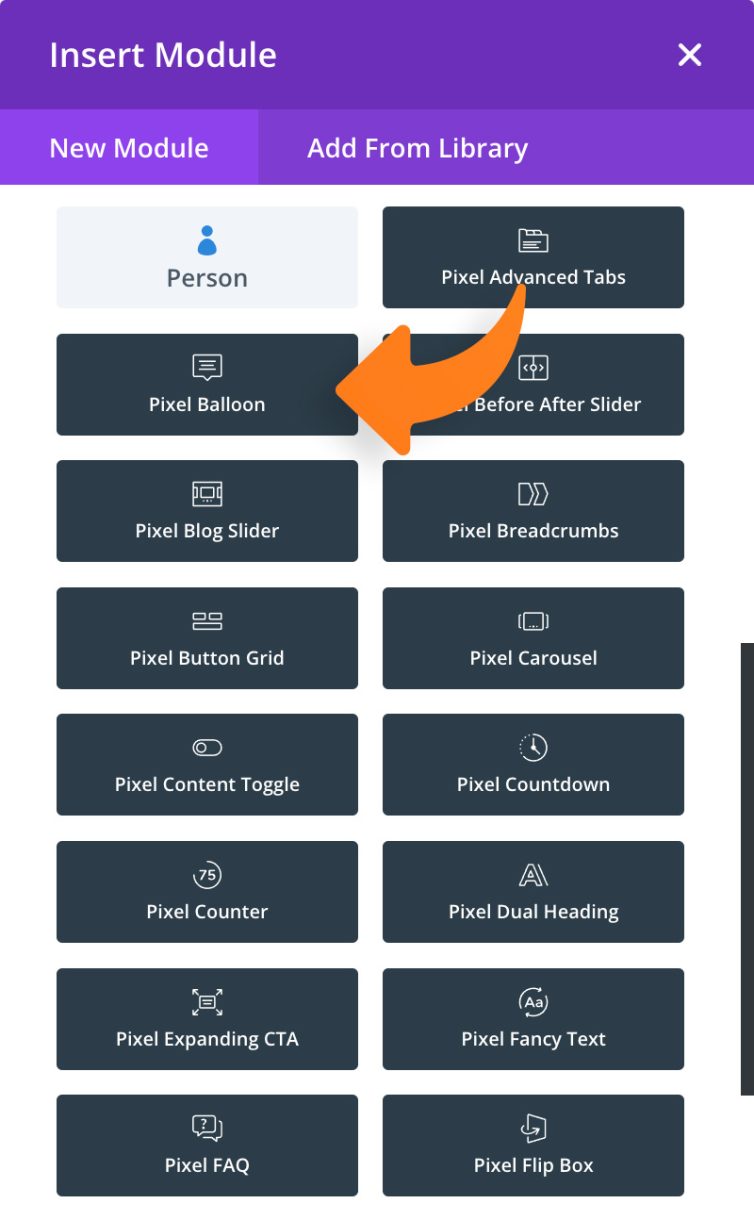The width and height of the screenshot is (754, 1220).
Task: Close the Insert Module dialog
Action: [689, 55]
